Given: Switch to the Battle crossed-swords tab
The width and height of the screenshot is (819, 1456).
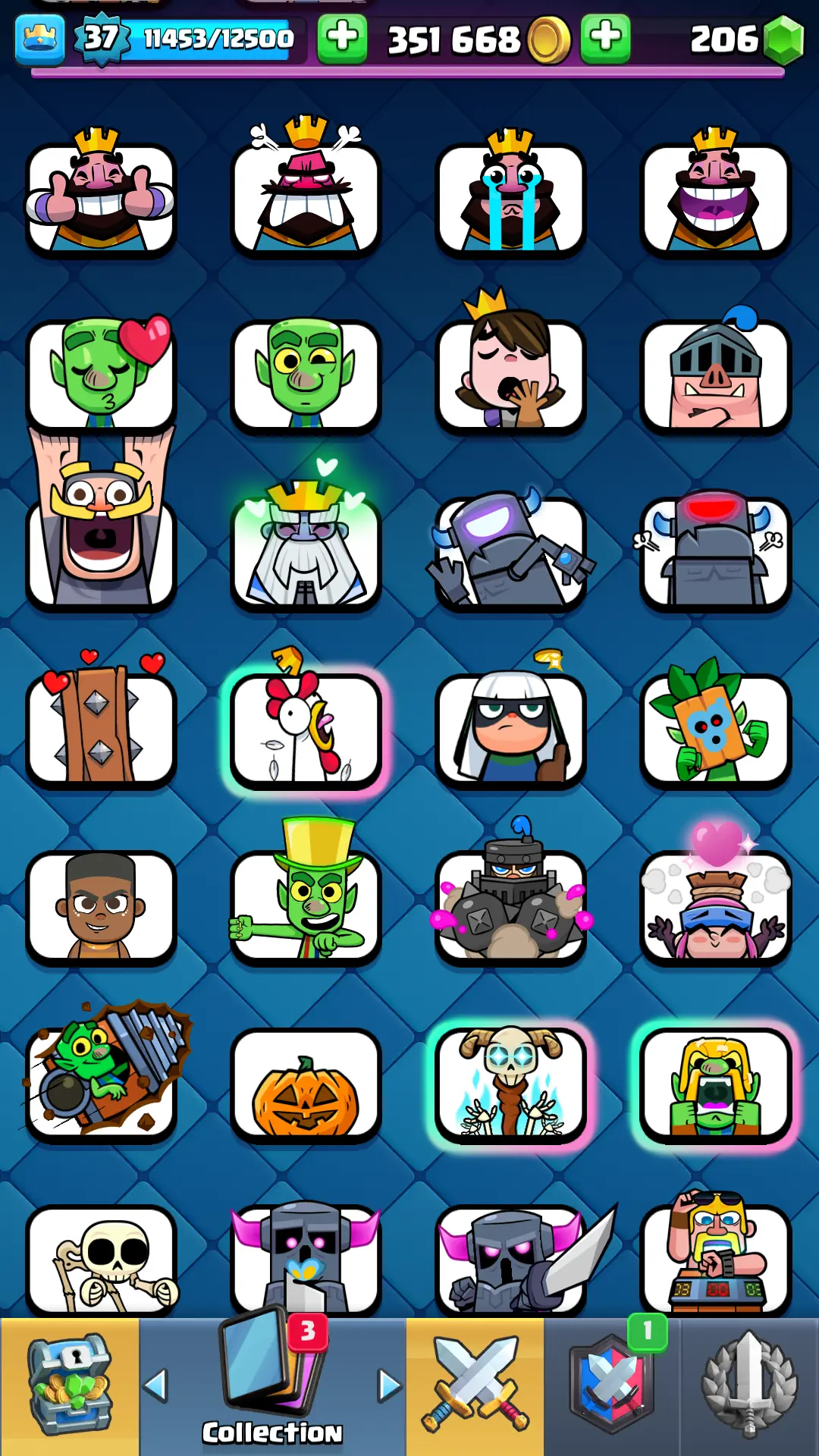Looking at the screenshot, I should 475,1386.
